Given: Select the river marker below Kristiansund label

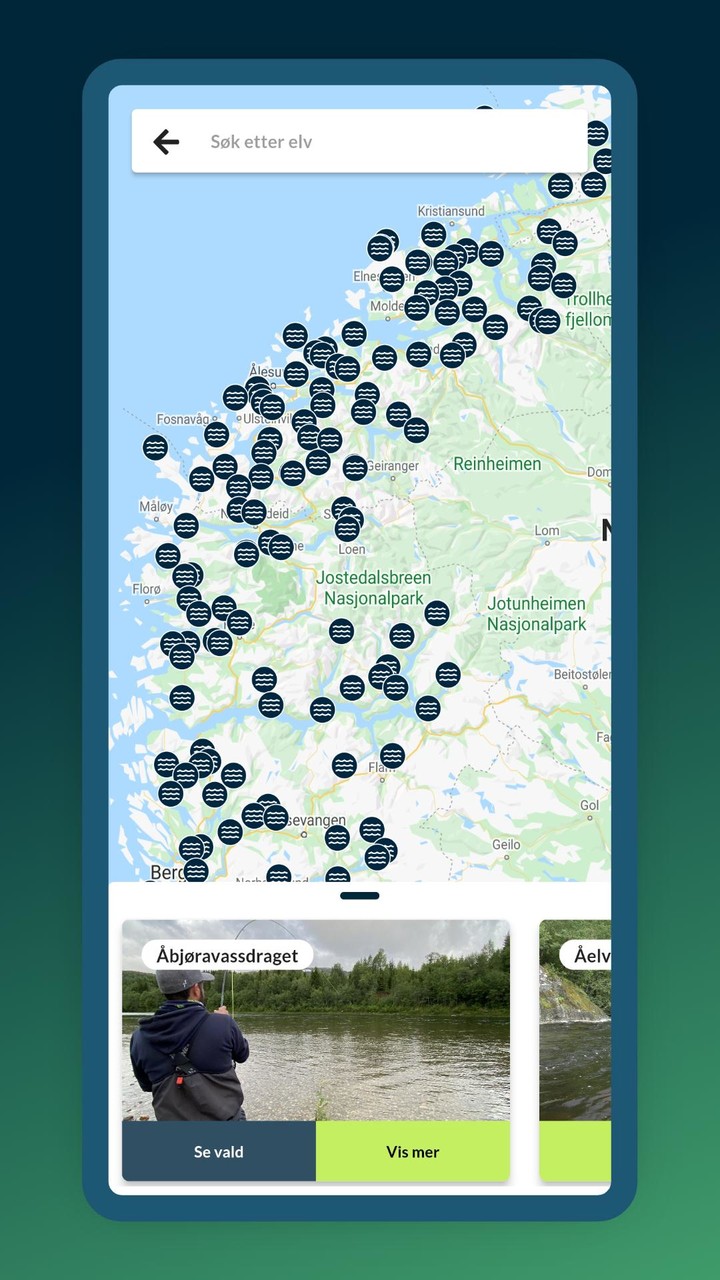Looking at the screenshot, I should tap(433, 234).
